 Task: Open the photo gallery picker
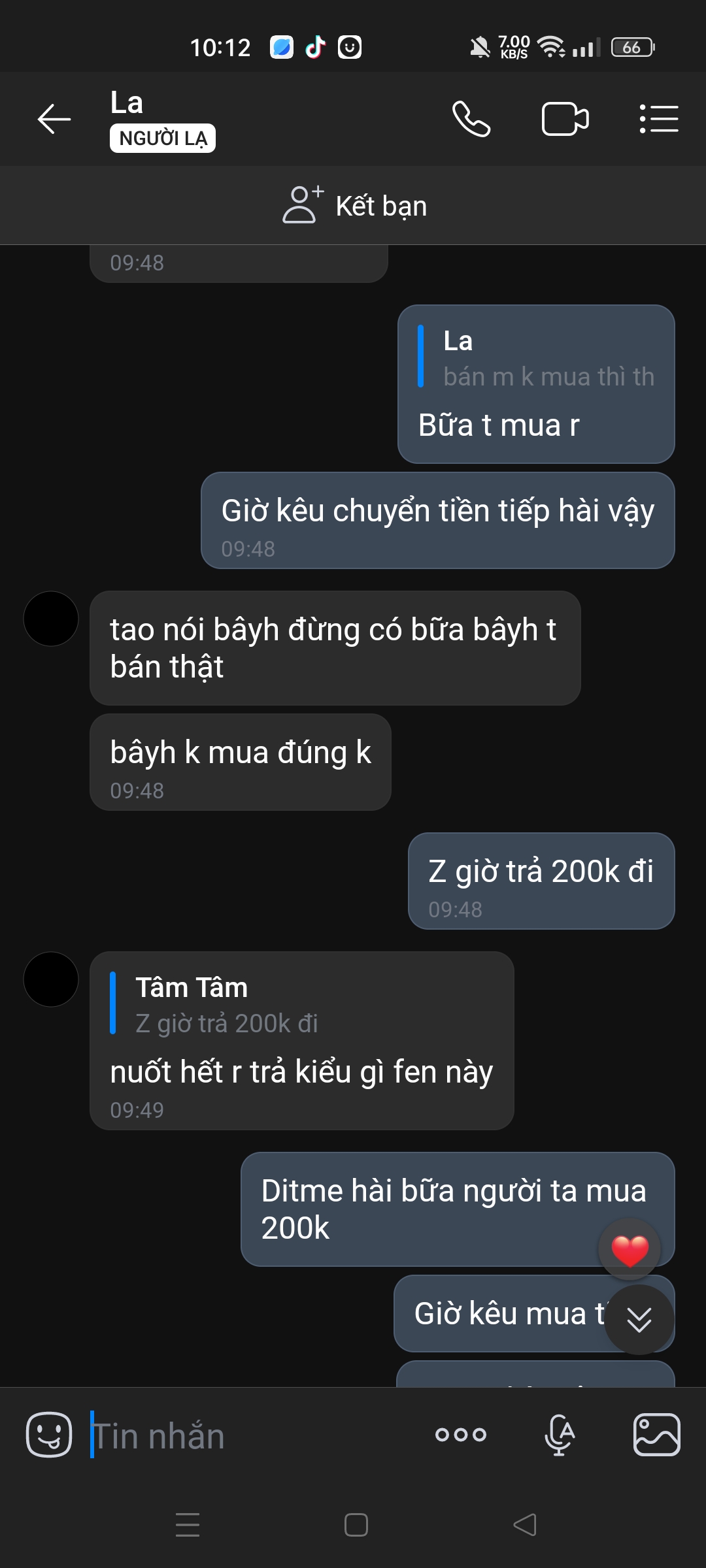(x=656, y=1435)
